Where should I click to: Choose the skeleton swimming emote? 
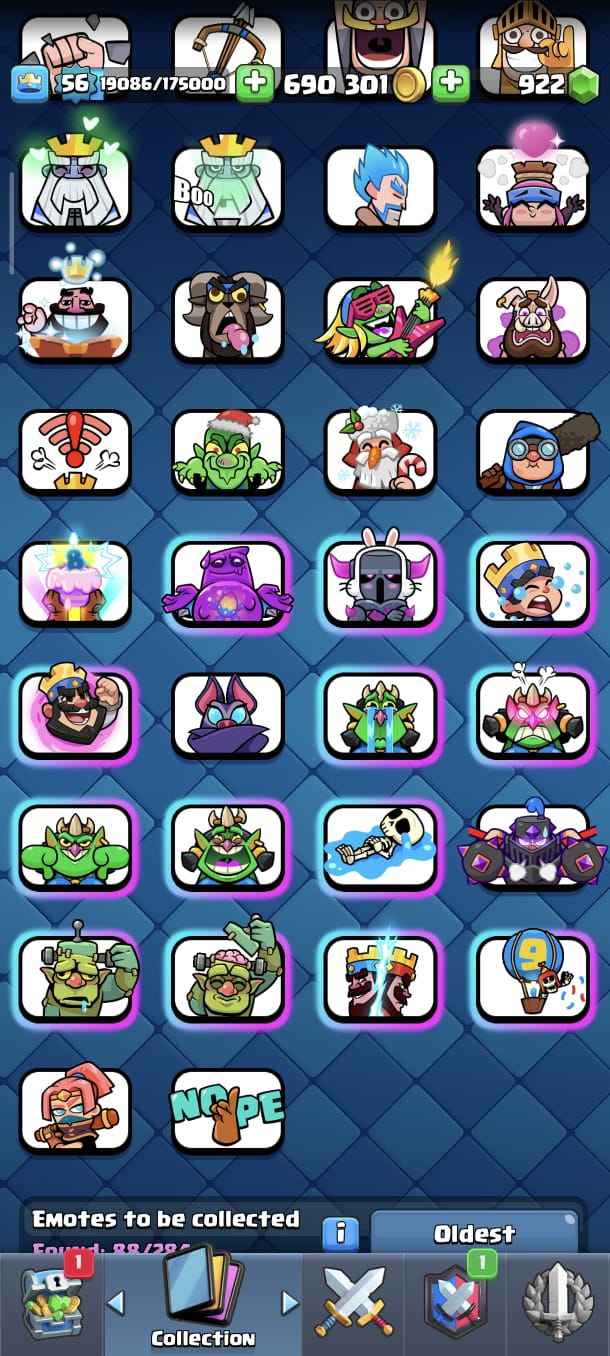[381, 845]
